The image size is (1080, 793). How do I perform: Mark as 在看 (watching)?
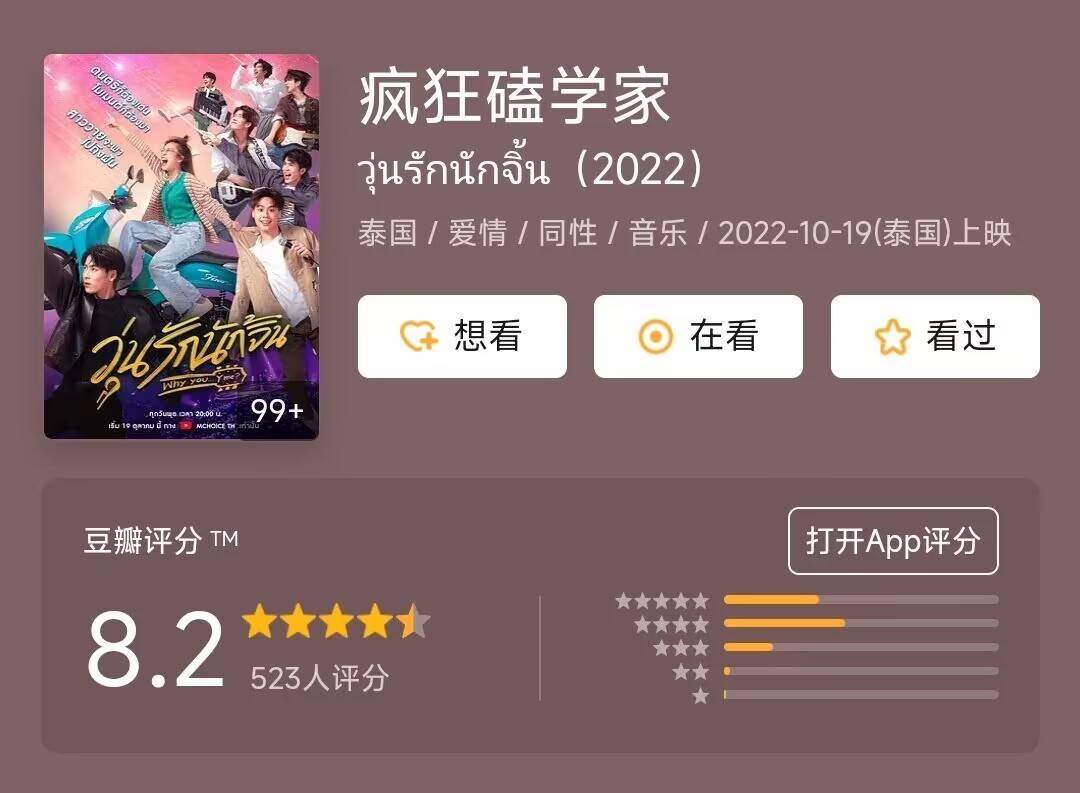pyautogui.click(x=698, y=336)
